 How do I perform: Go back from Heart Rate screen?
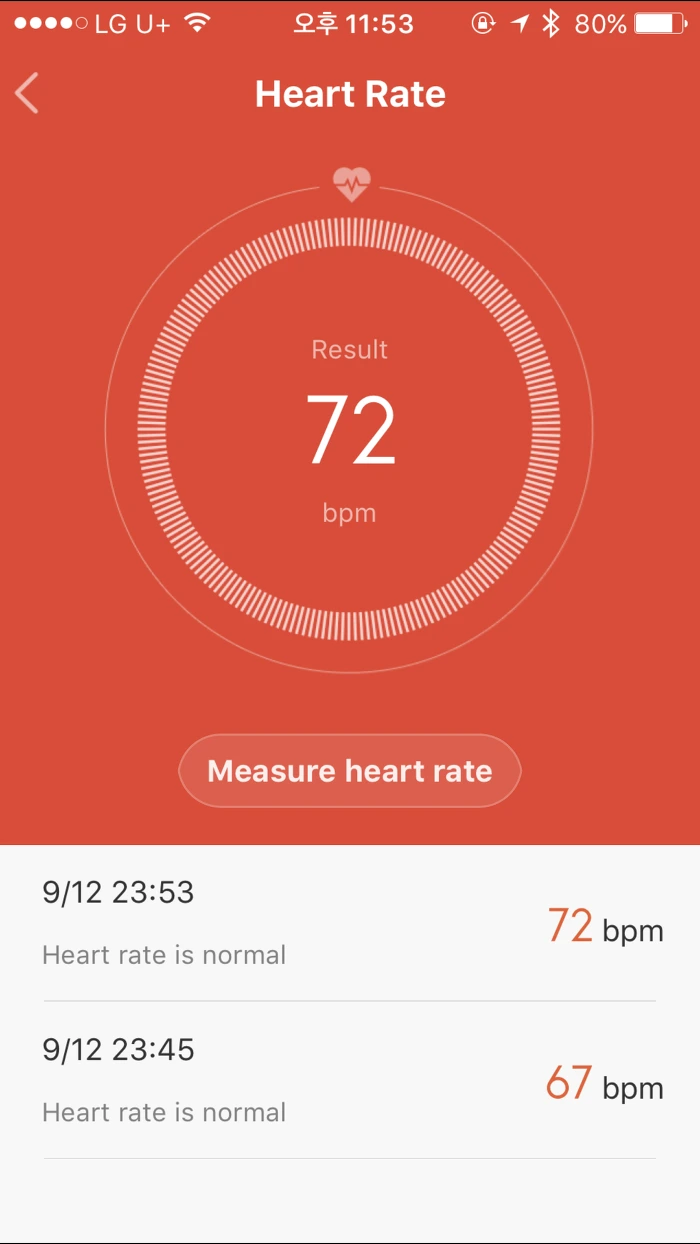(x=27, y=94)
